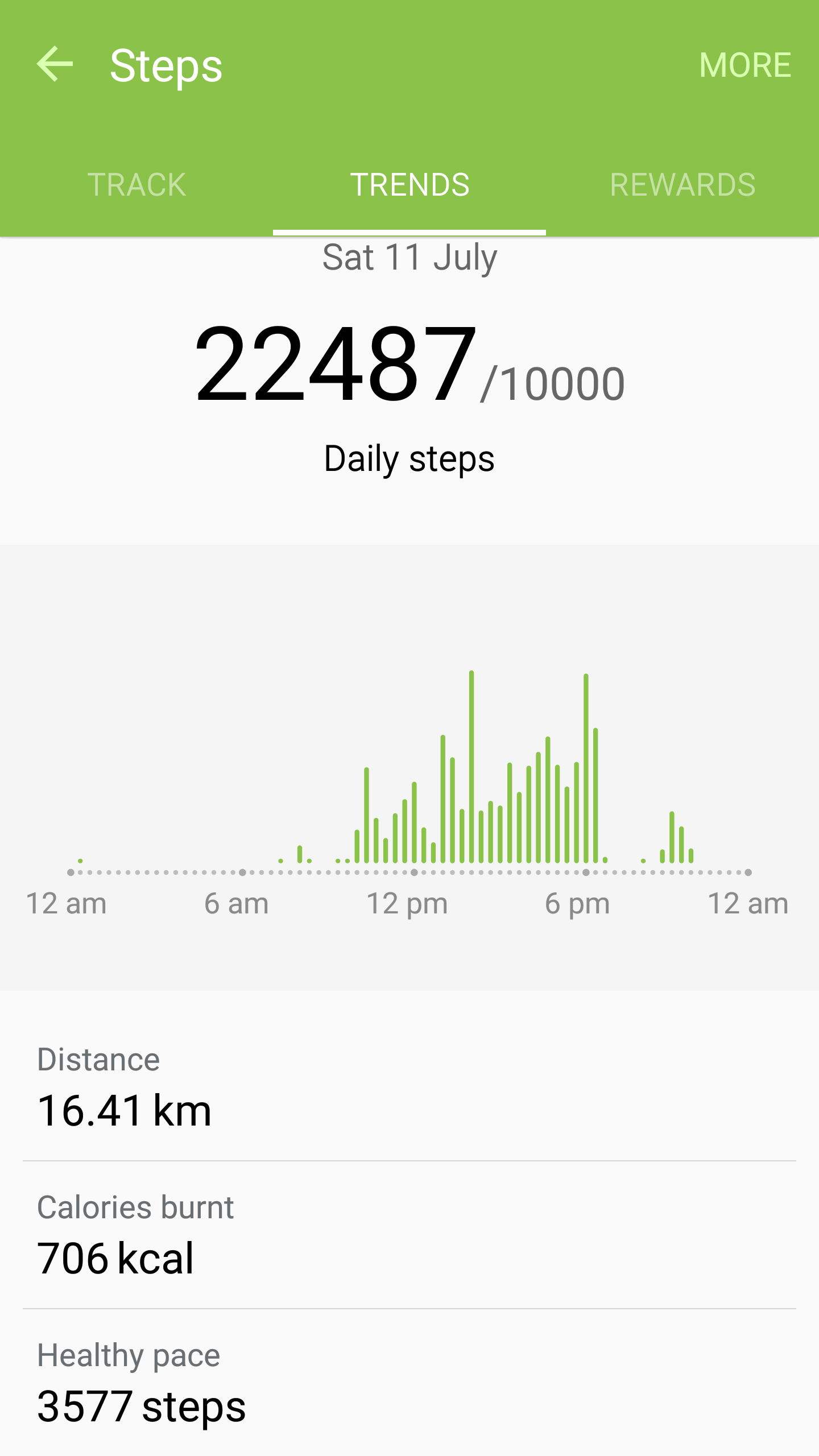Open the MORE options menu
The image size is (819, 1456).
pos(744,65)
